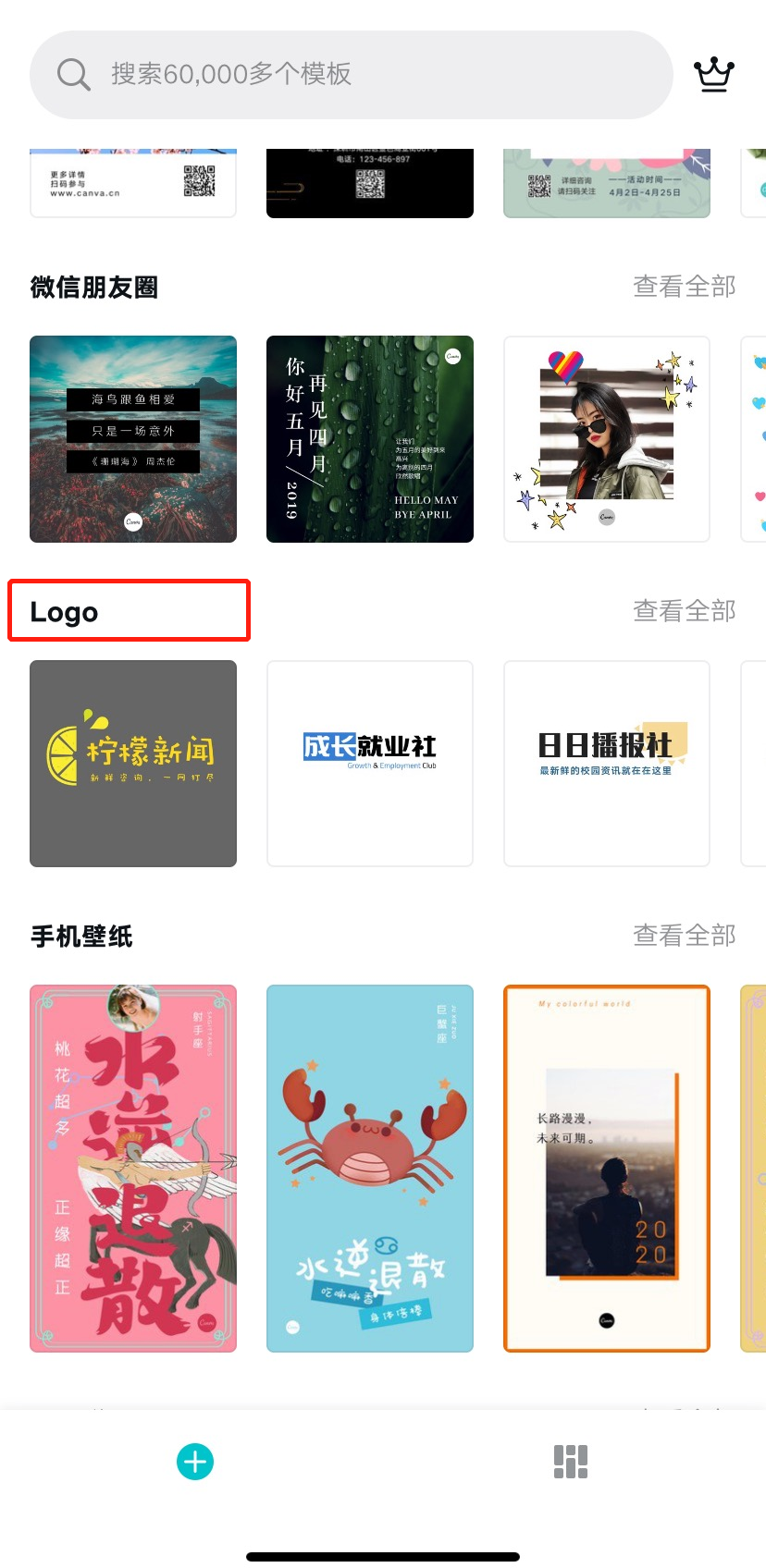The width and height of the screenshot is (766, 1568).
Task: View all 手机壁纸 templates
Action: tap(684, 936)
